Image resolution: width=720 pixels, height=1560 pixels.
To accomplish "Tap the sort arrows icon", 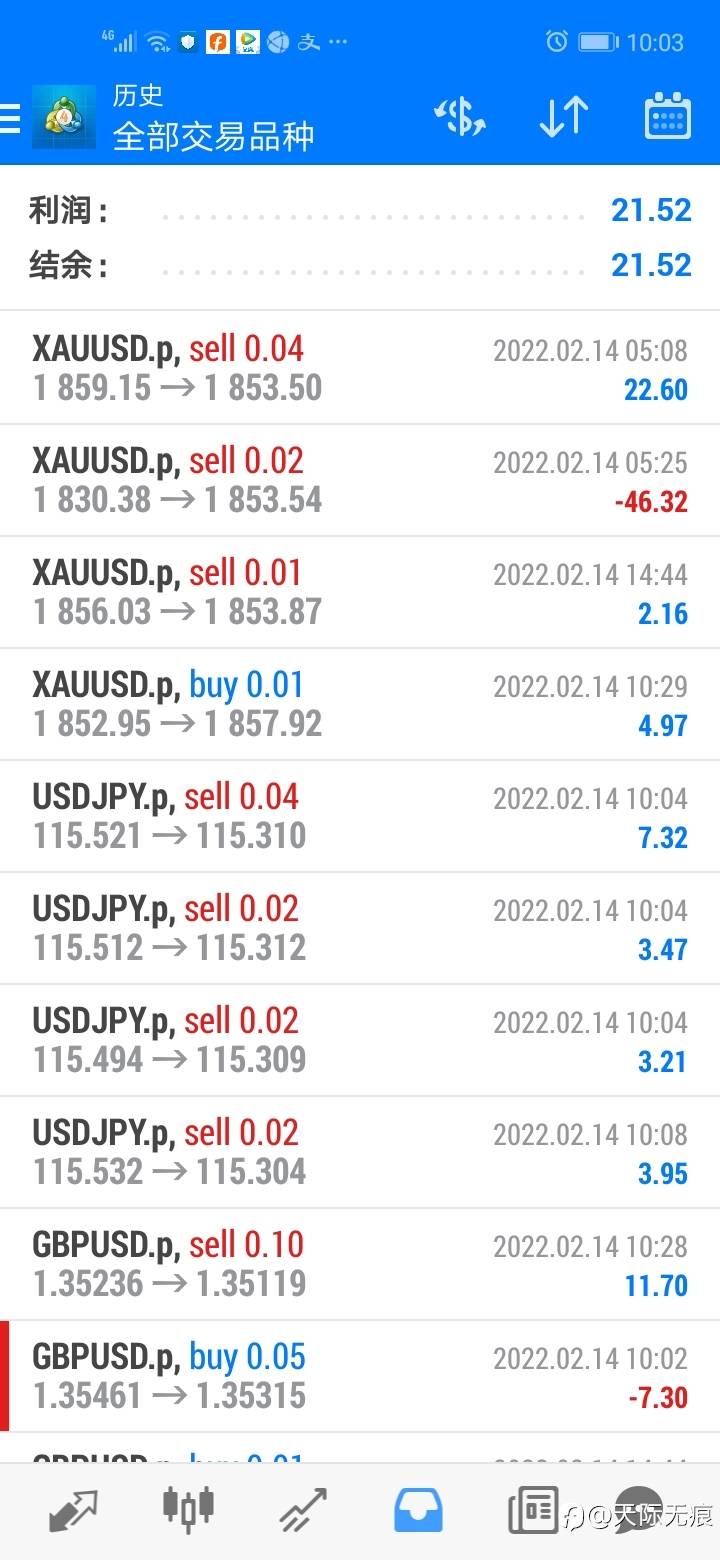I will tap(564, 118).
